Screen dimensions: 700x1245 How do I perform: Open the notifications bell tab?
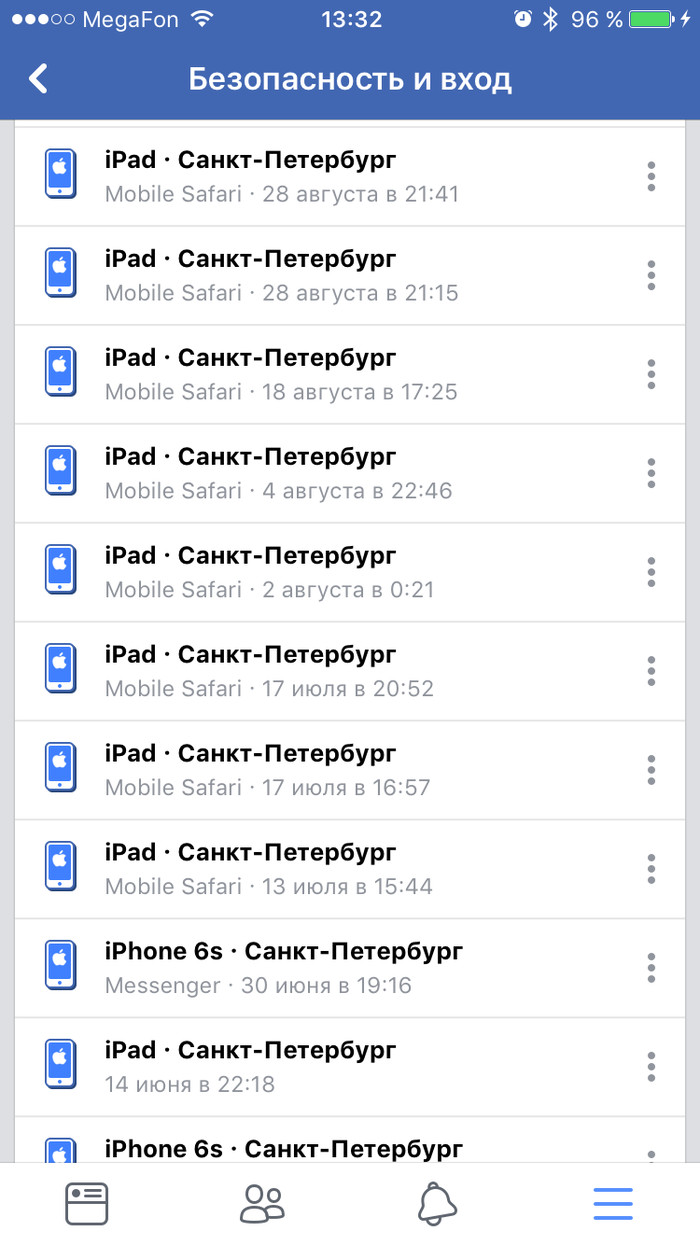(437, 1203)
